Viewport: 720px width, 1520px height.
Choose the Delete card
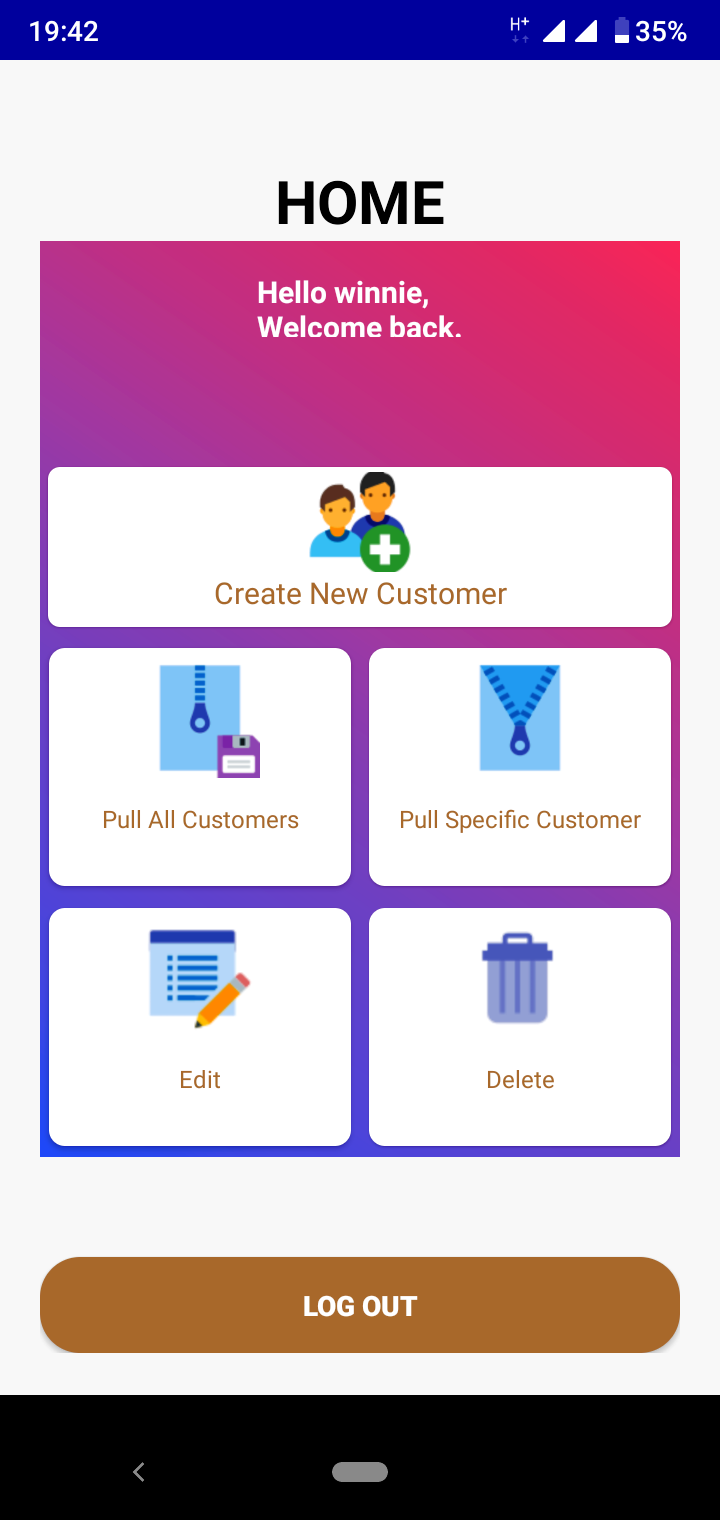point(520,1027)
